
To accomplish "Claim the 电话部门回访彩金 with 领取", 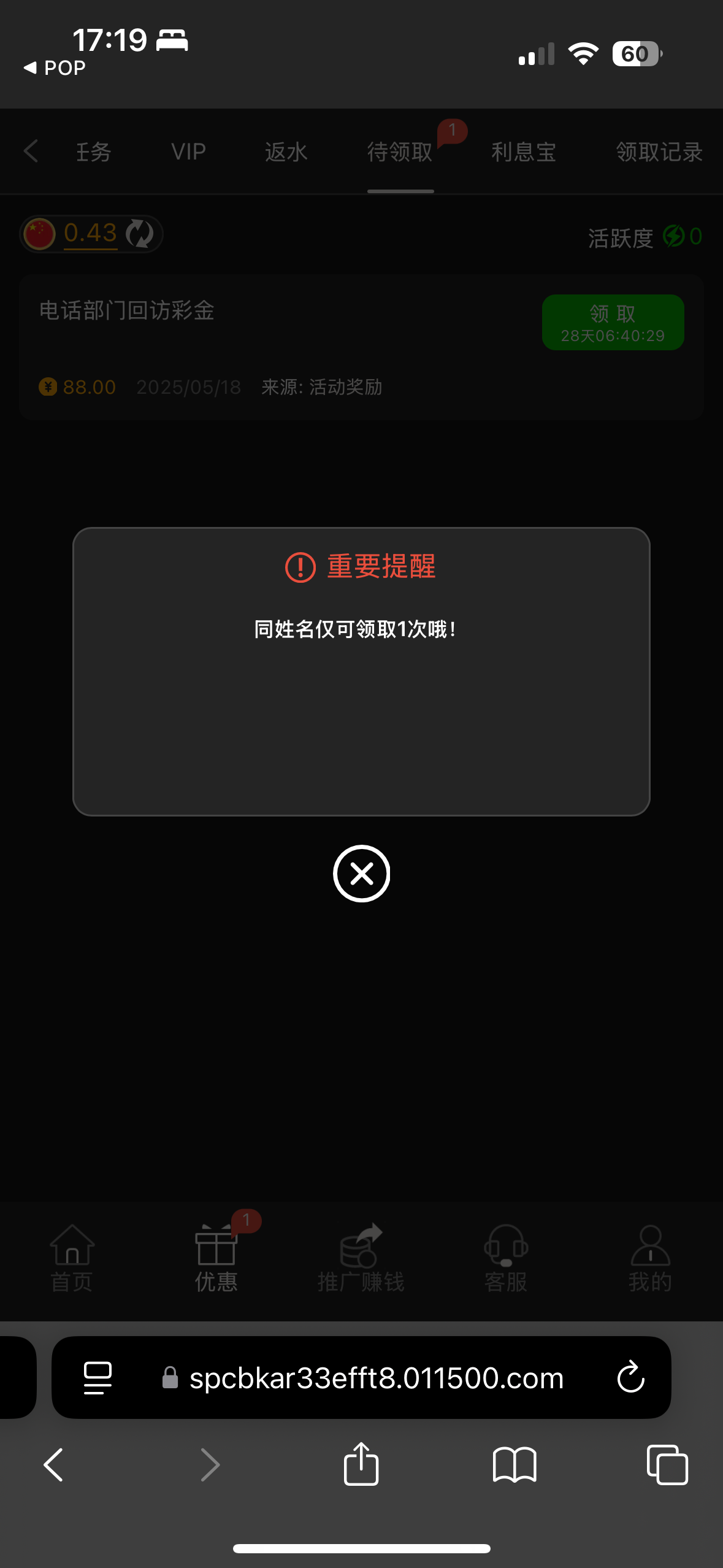I will point(613,323).
